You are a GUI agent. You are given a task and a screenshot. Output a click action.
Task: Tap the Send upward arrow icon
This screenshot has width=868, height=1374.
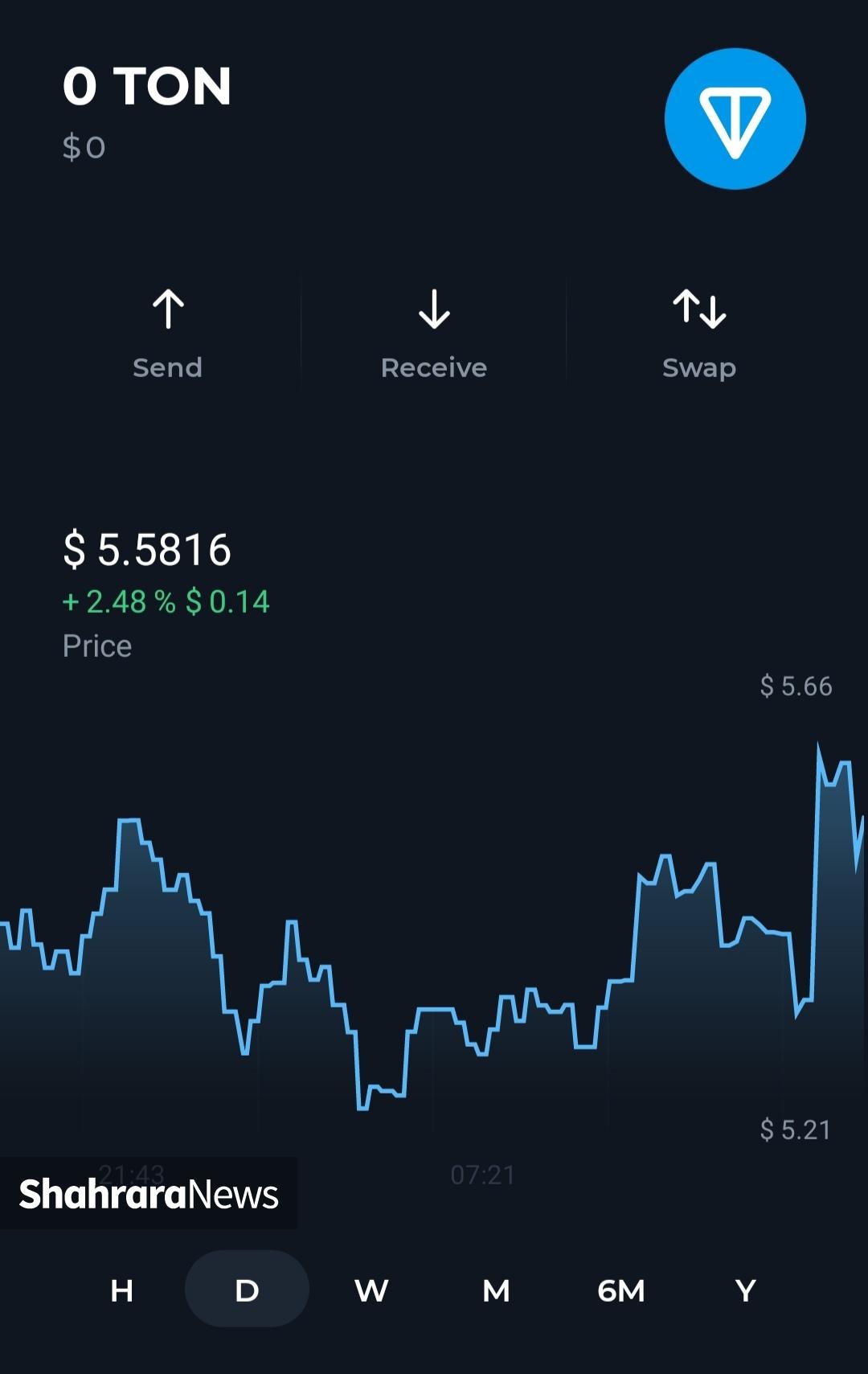pyautogui.click(x=167, y=310)
